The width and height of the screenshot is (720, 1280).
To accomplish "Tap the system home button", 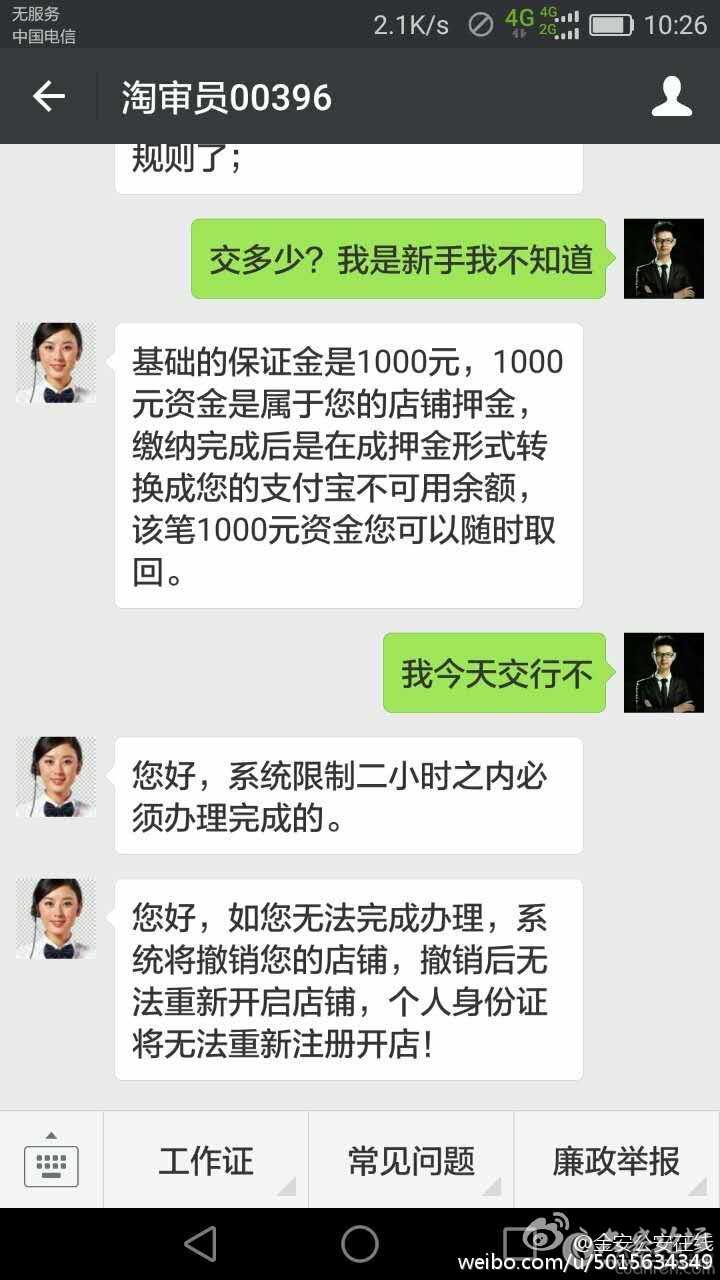I will pyautogui.click(x=360, y=1244).
